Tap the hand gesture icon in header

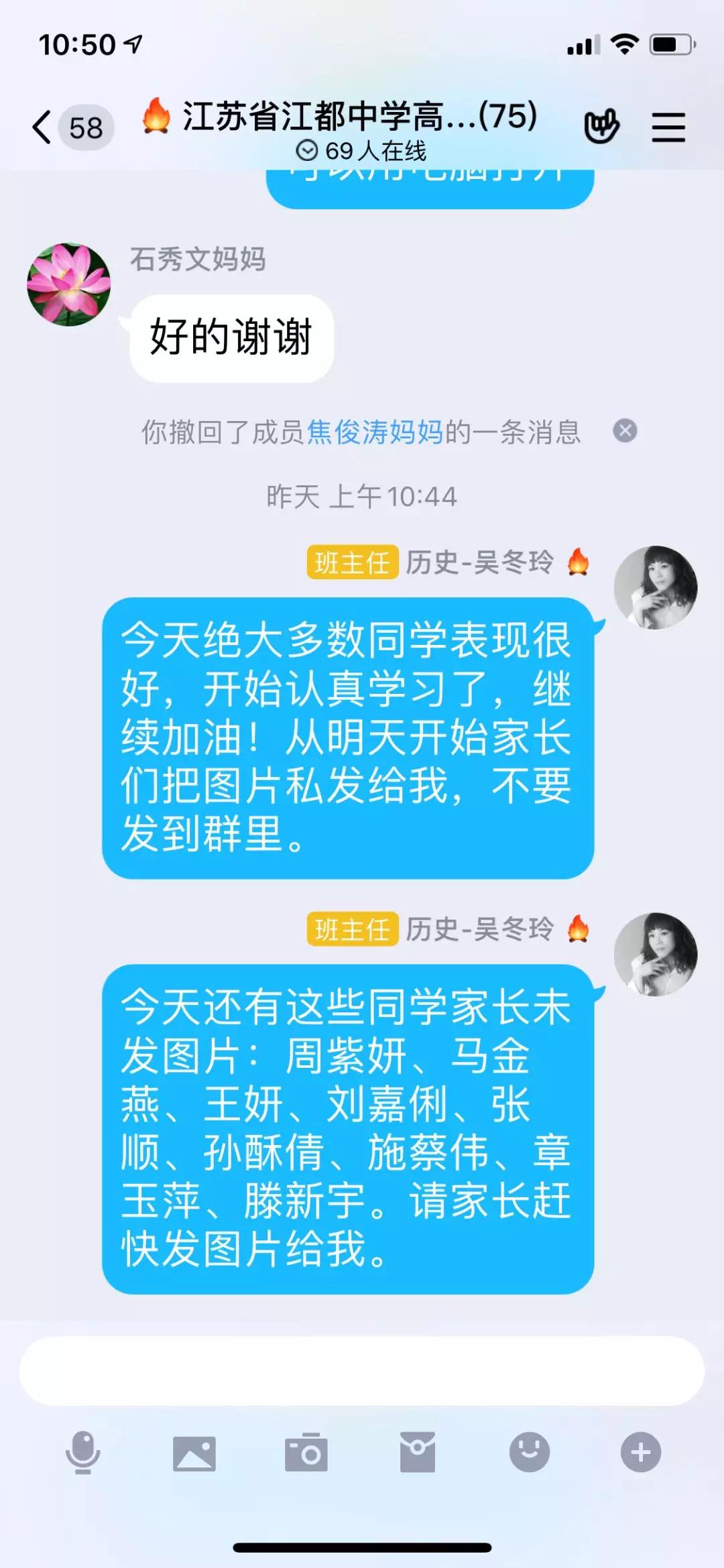pos(601,126)
